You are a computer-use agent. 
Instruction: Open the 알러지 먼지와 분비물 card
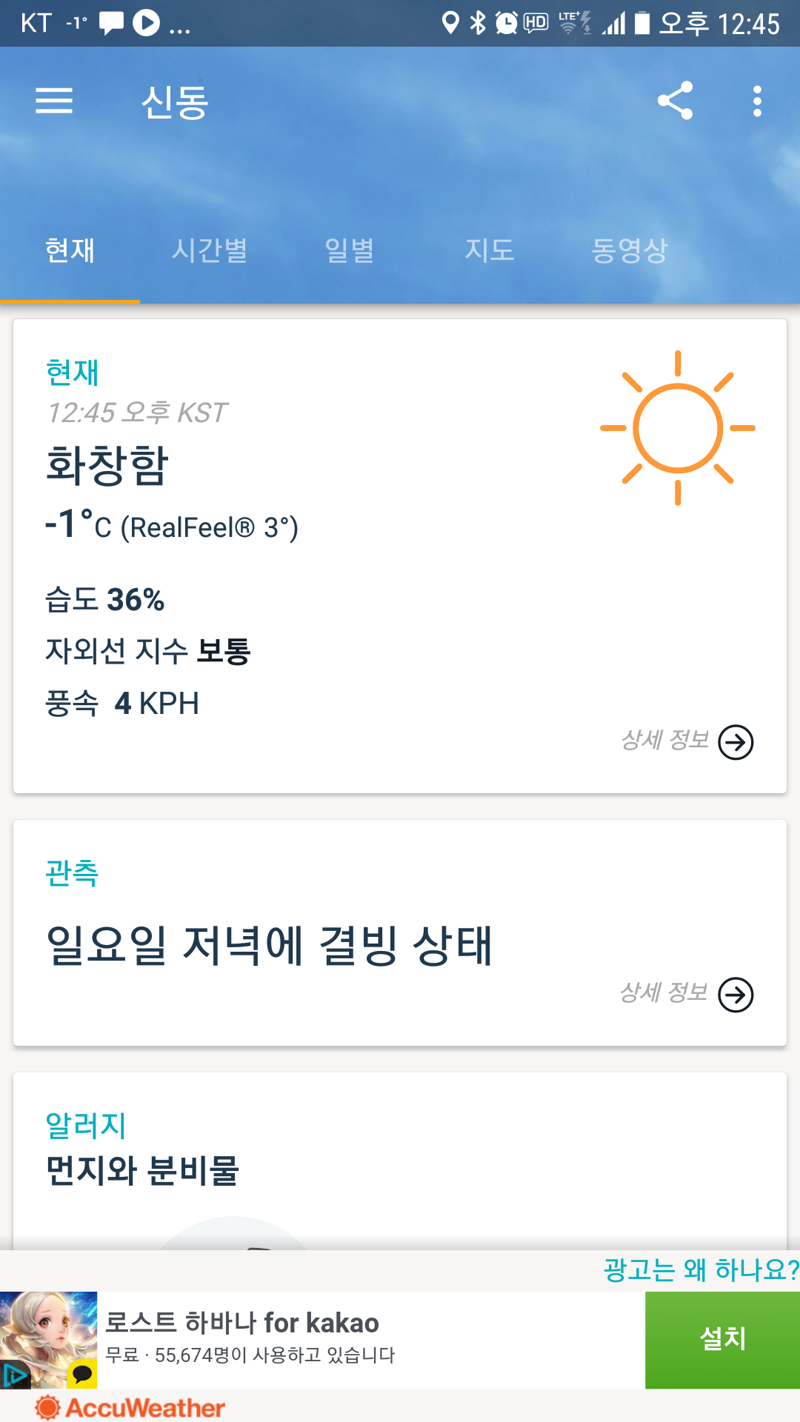400,1162
